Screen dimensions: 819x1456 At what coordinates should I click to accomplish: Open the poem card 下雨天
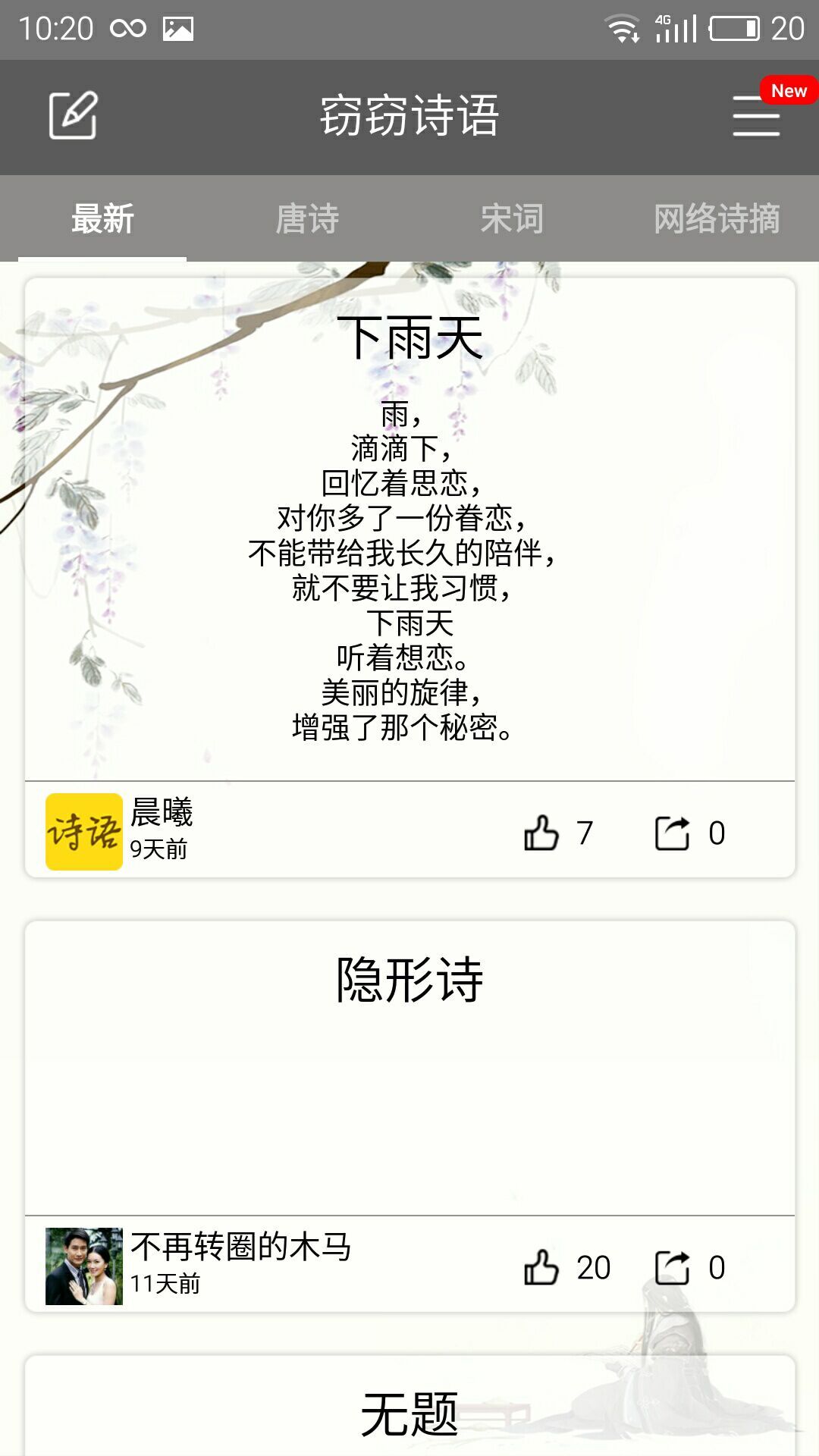(409, 531)
